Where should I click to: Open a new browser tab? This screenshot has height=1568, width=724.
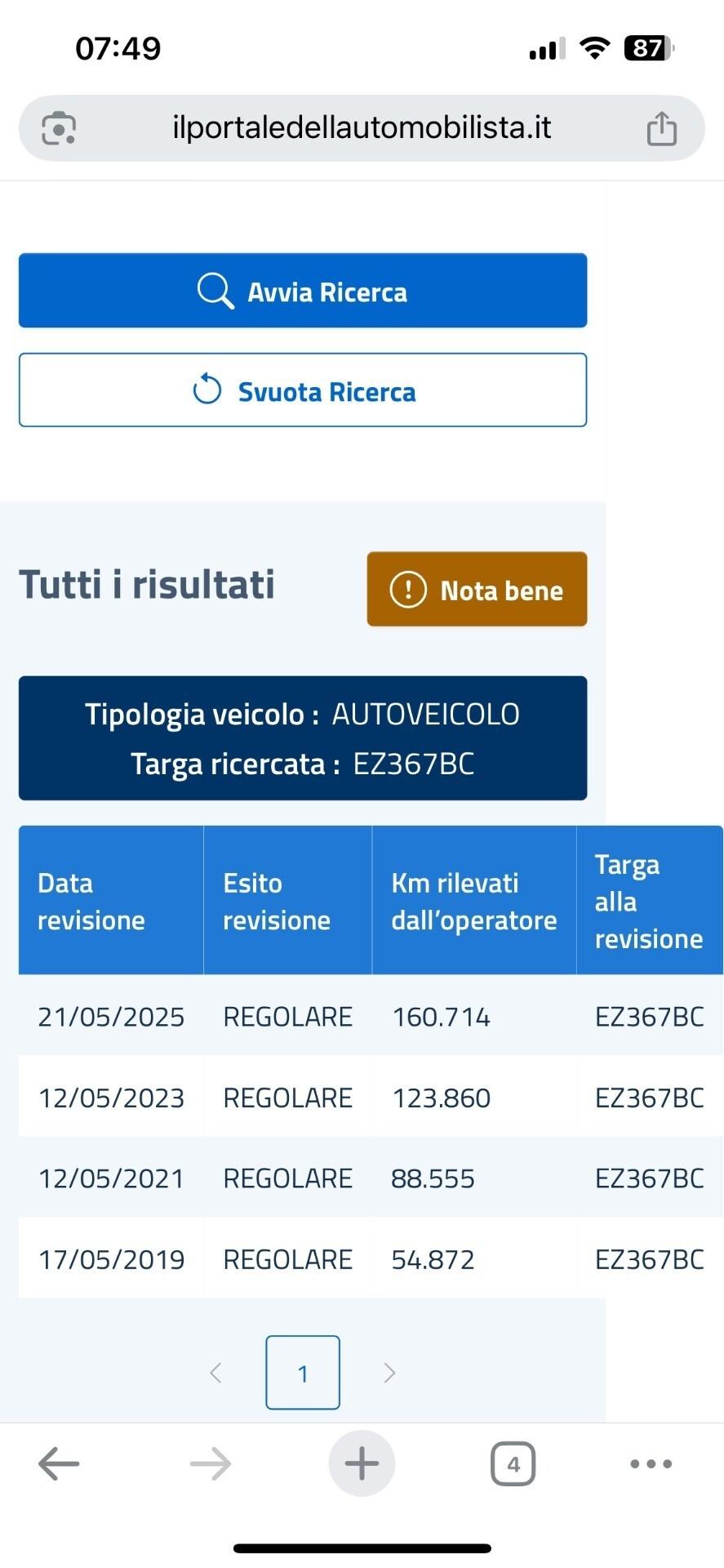[362, 1463]
